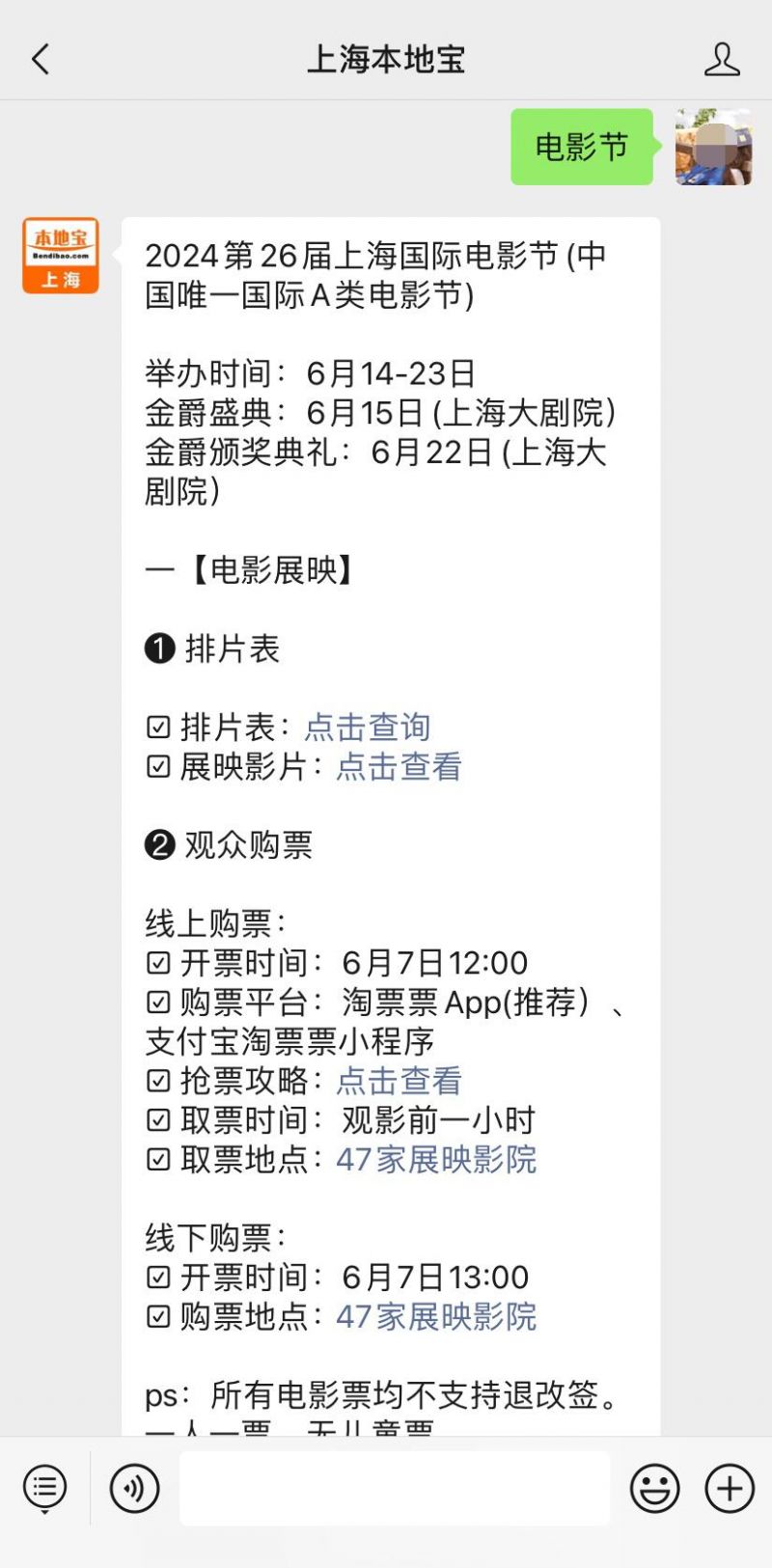
Task: Open the 上海本地宝 avatar
Action: coord(61,256)
